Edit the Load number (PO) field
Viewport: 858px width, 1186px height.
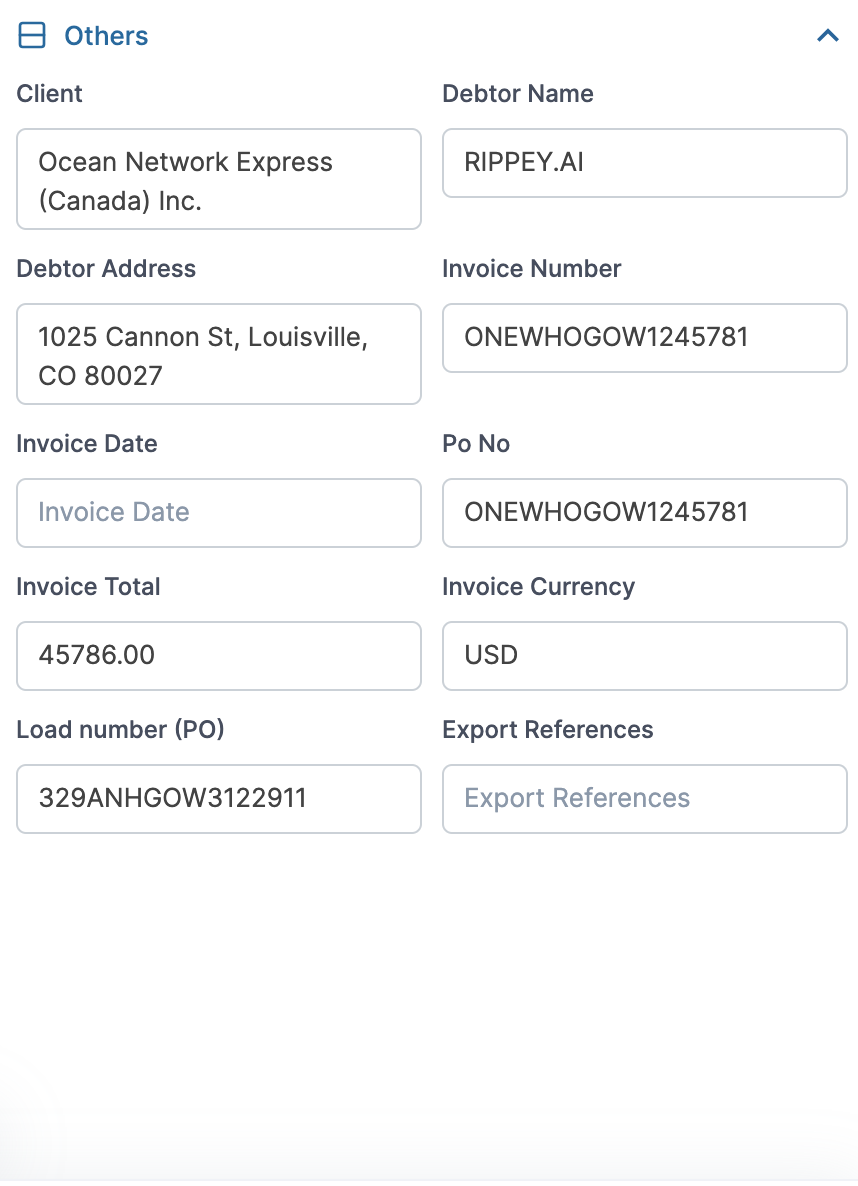coord(218,799)
